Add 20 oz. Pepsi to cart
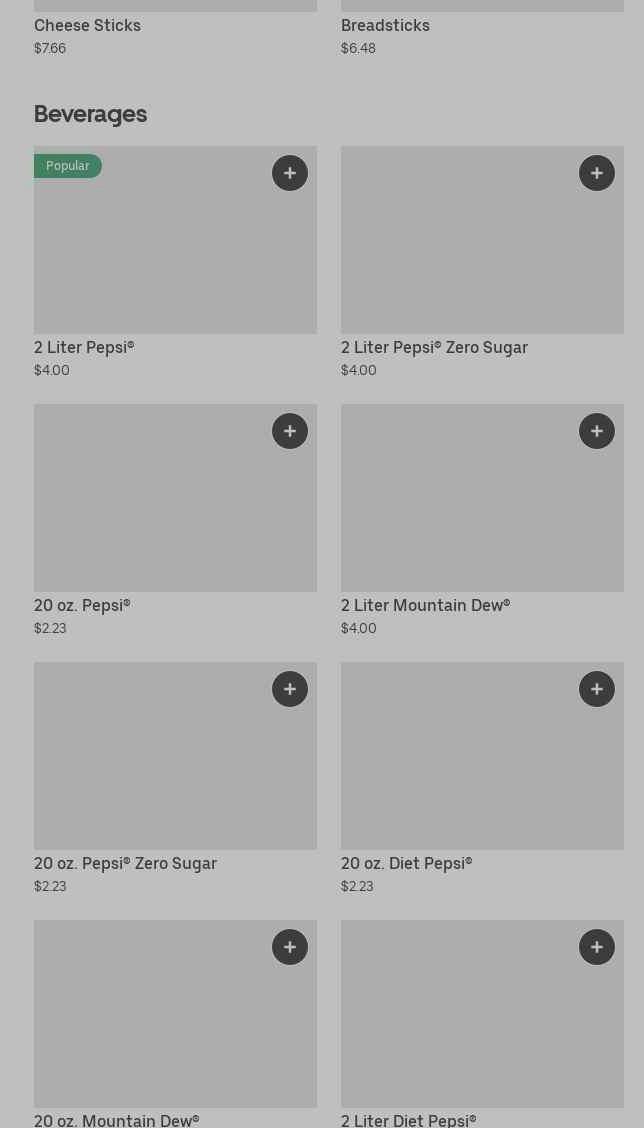This screenshot has width=644, height=1128. click(x=290, y=431)
